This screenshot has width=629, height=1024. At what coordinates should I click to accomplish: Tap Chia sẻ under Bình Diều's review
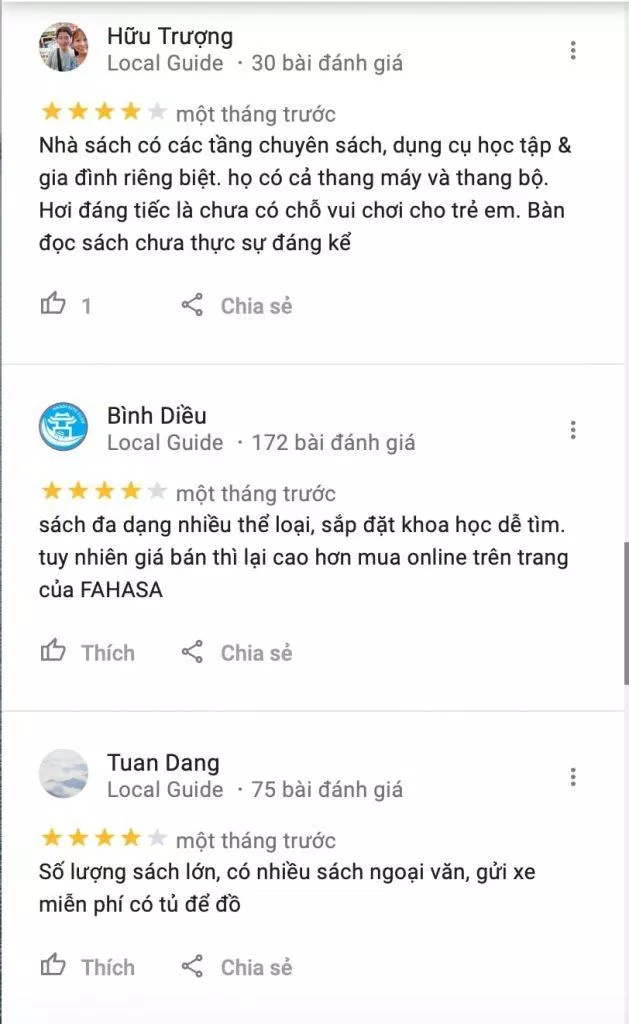tap(236, 652)
